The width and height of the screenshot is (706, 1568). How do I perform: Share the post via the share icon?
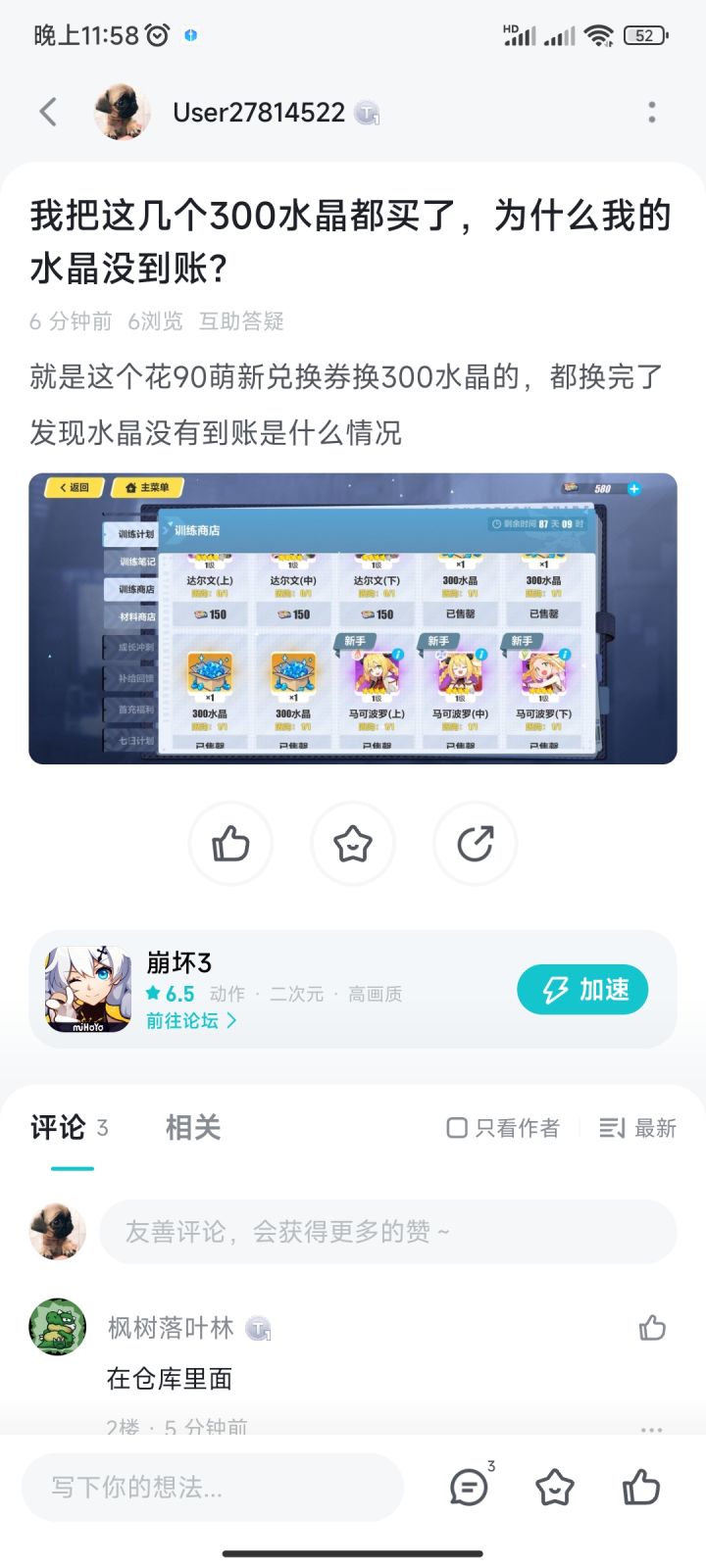pyautogui.click(x=476, y=844)
